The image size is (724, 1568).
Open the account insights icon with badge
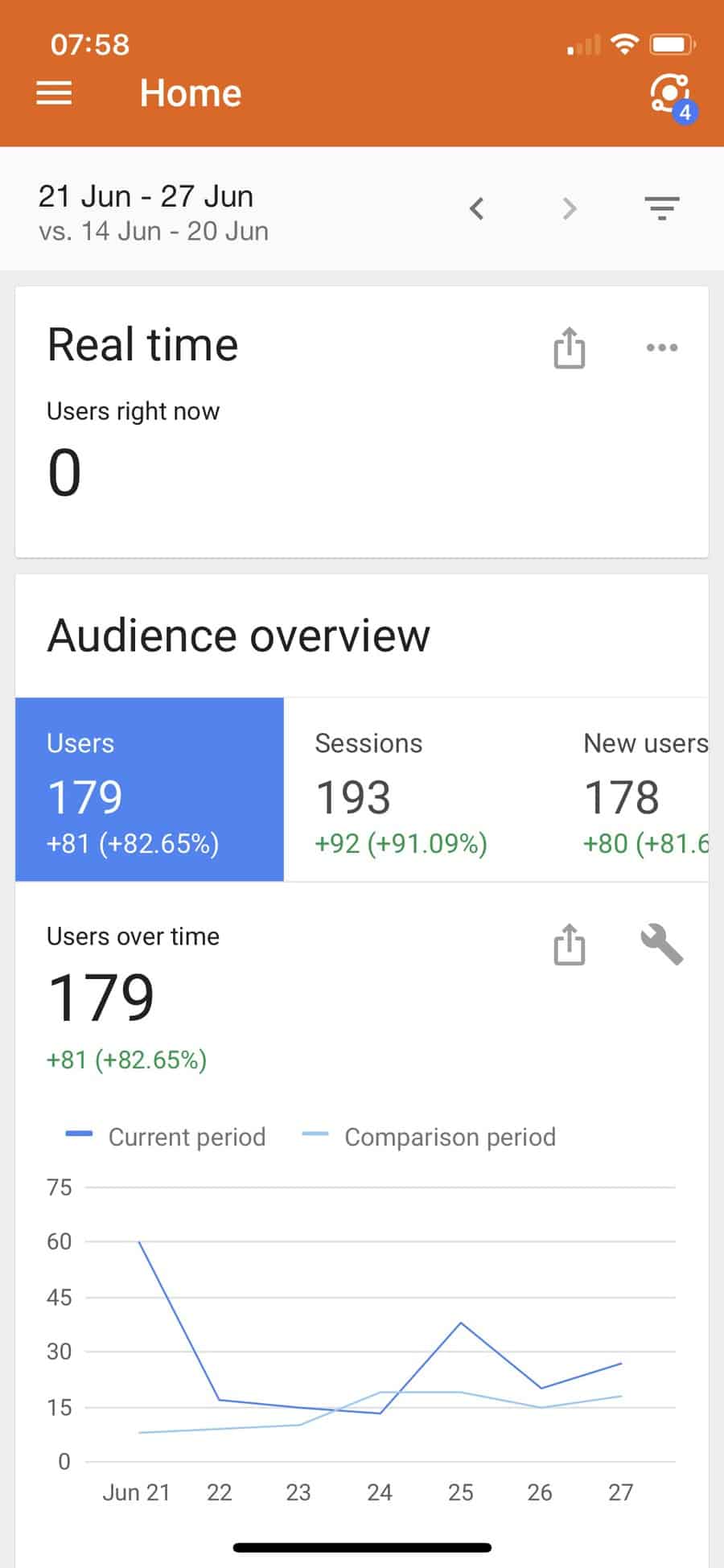coord(673,97)
